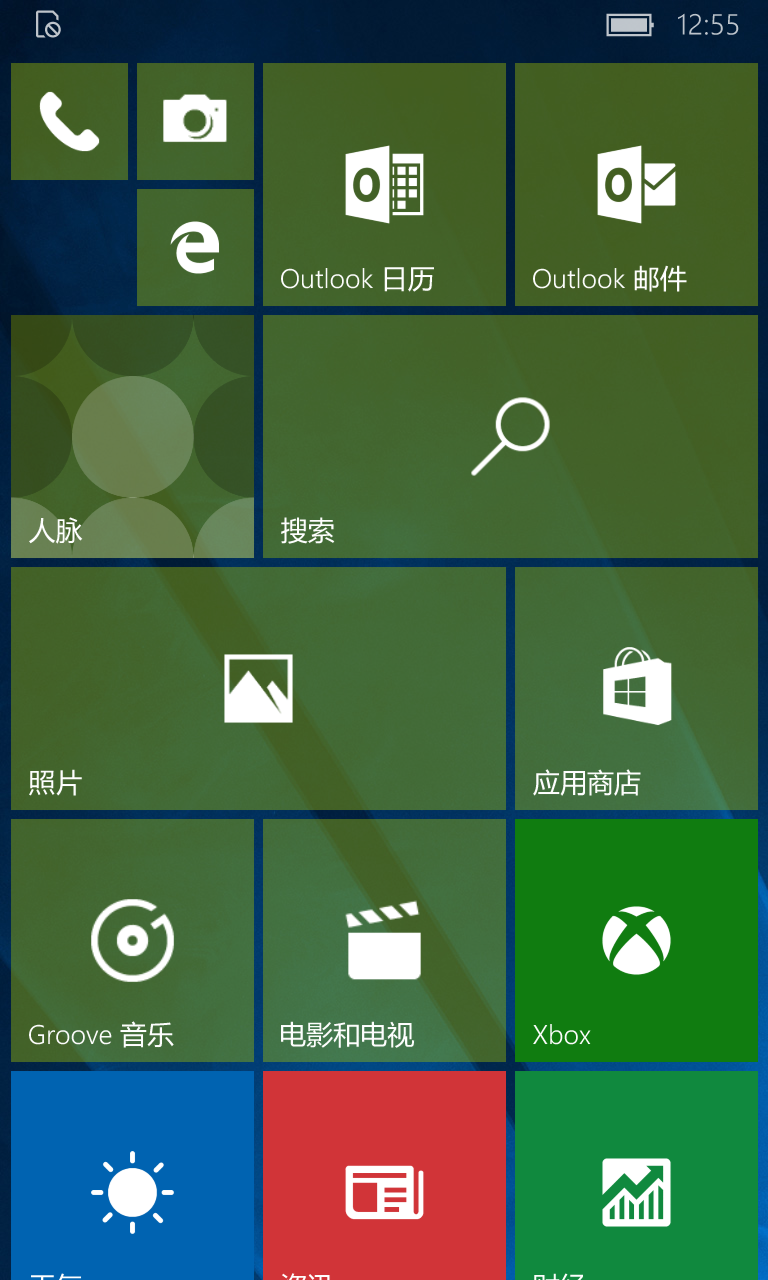Open Outlook 邮件 mail tile
The image size is (768, 1280).
[636, 184]
